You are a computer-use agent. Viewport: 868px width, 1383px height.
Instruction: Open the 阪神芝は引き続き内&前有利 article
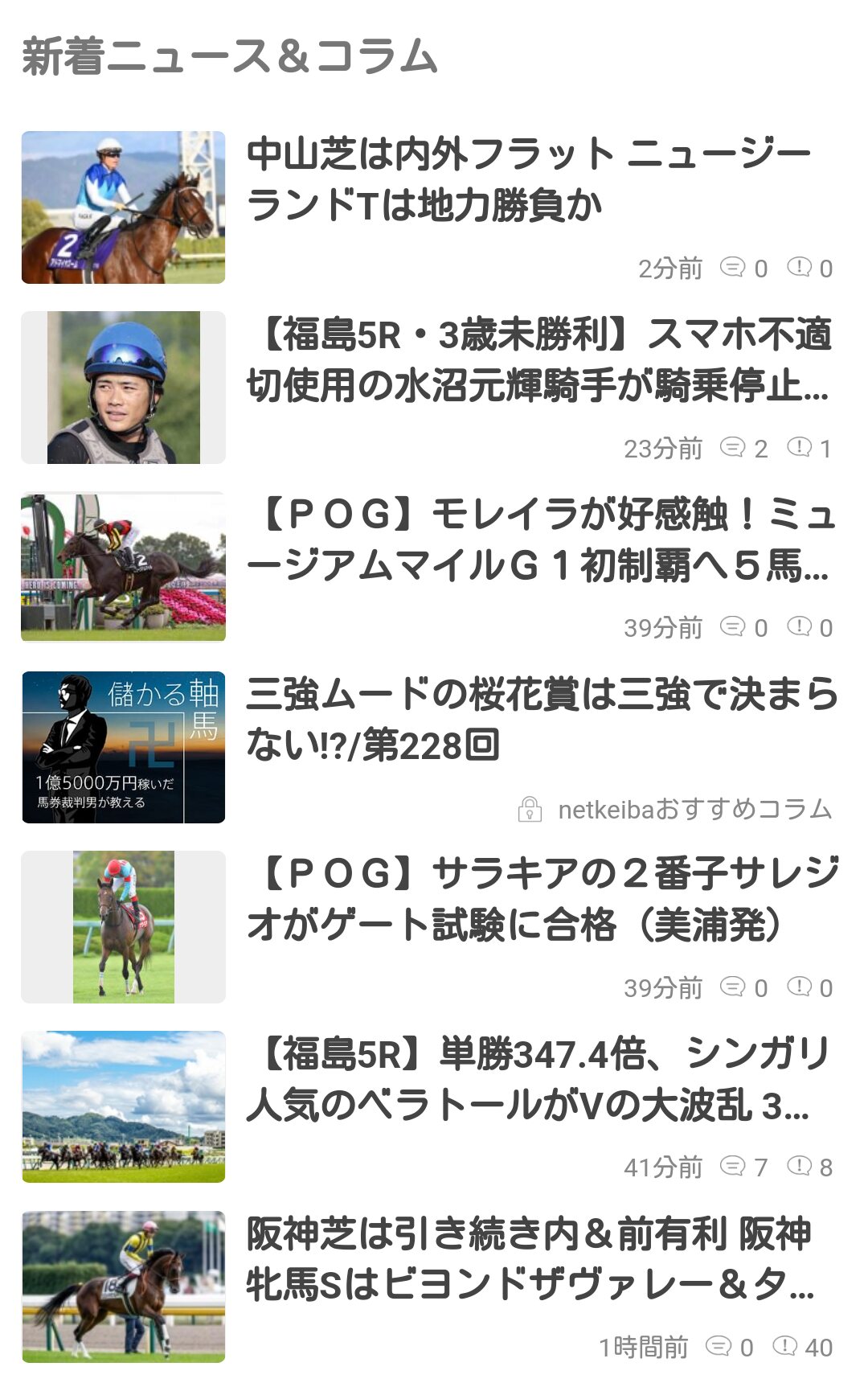(530, 1259)
